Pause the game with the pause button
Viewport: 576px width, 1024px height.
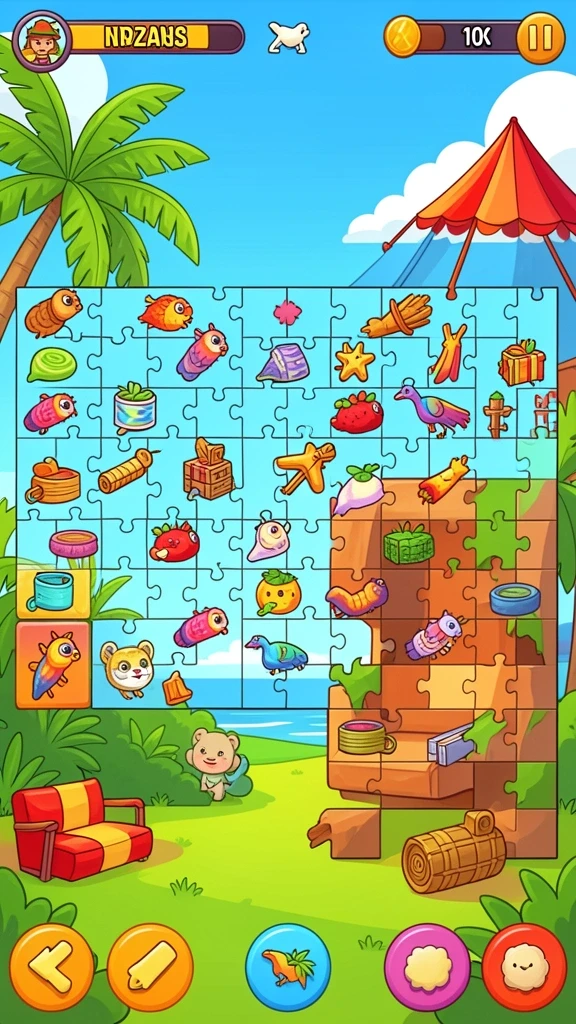[540, 38]
